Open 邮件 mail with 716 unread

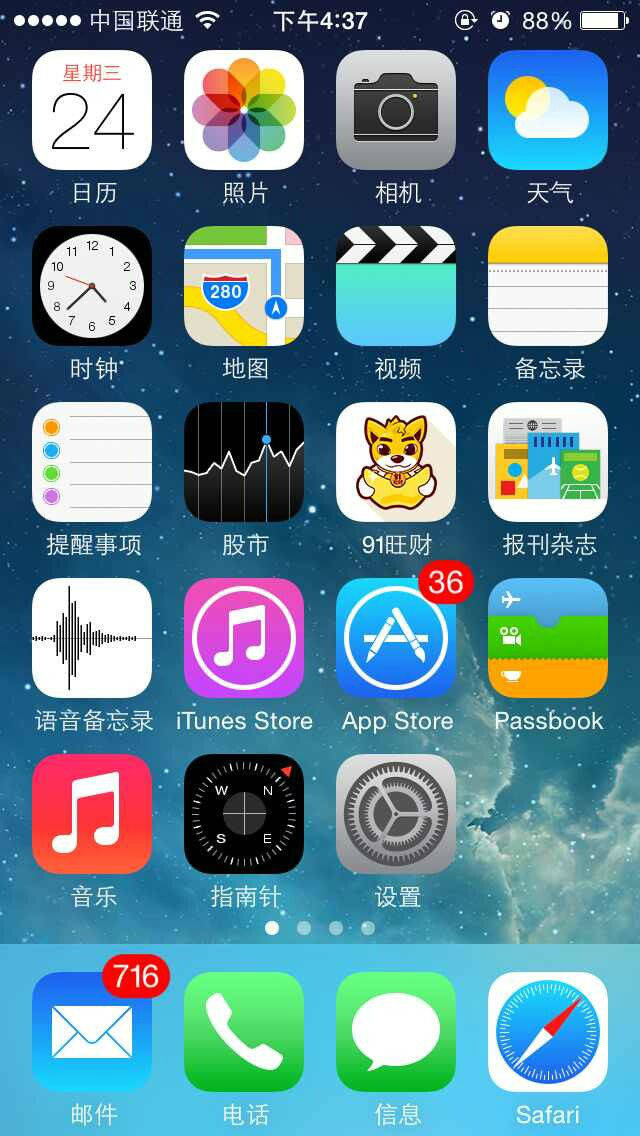pyautogui.click(x=92, y=1032)
